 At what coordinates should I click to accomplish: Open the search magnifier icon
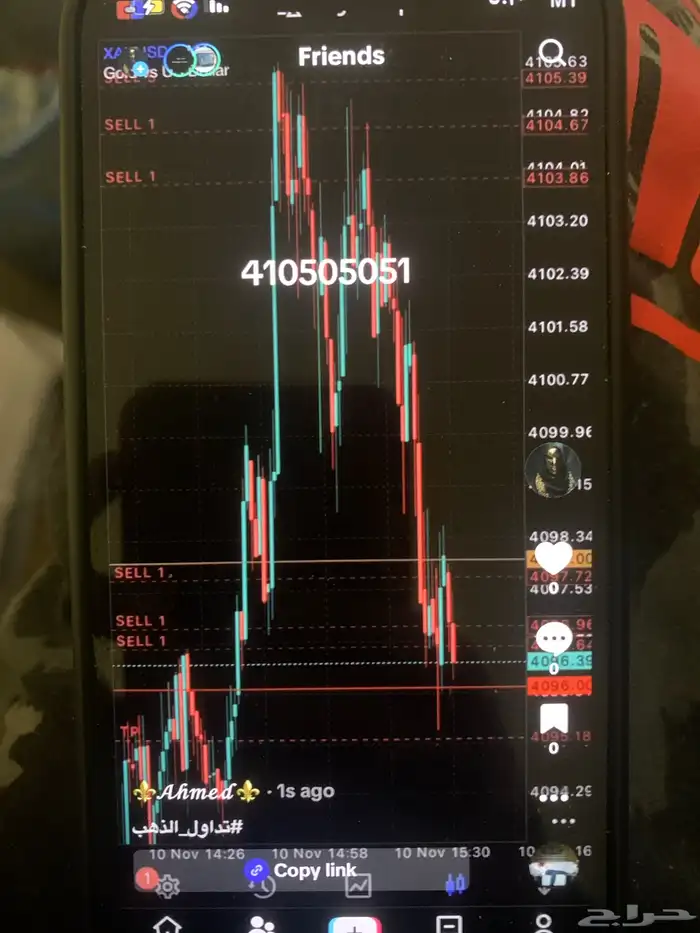(551, 52)
